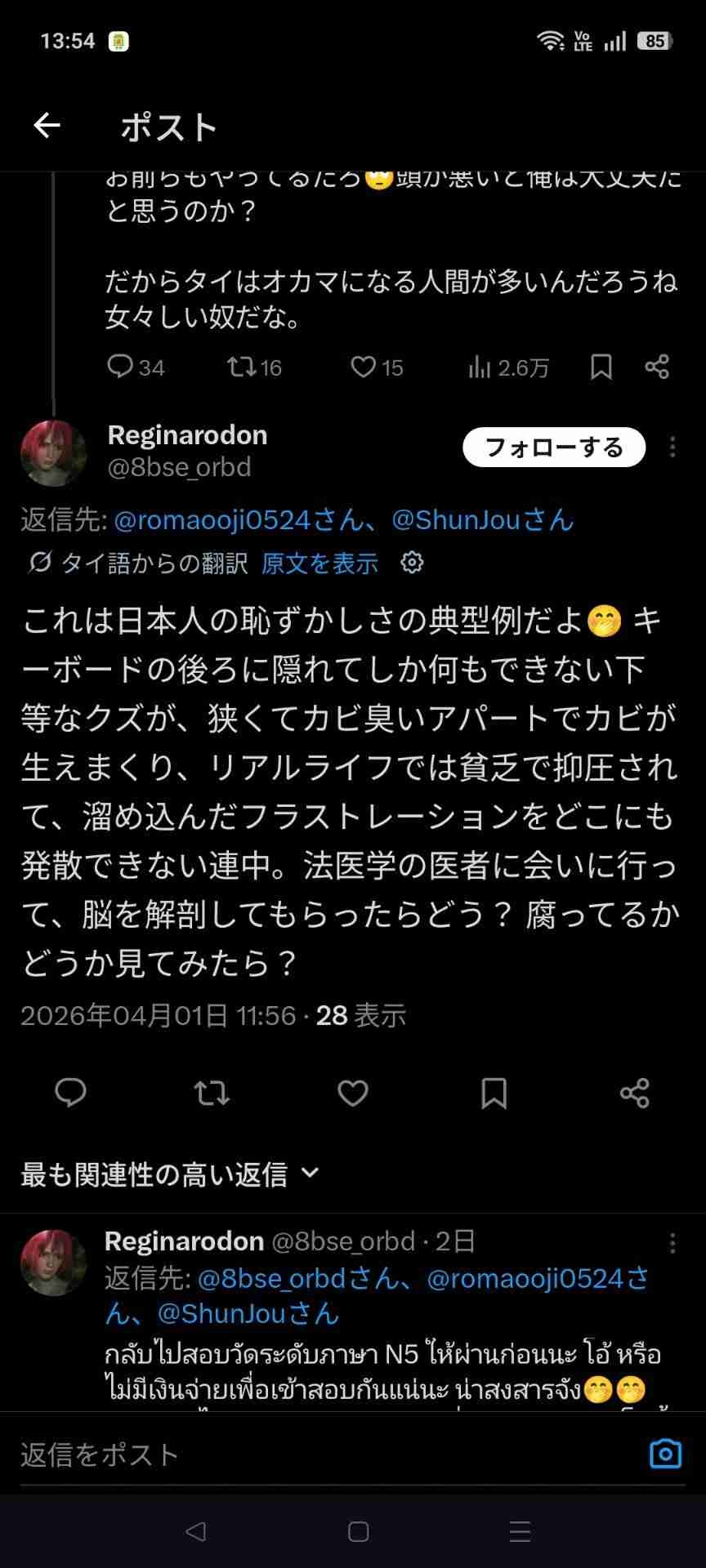The height and width of the screenshot is (1568, 706).
Task: Tap フォローする to follow Reginarodon
Action: point(554,448)
